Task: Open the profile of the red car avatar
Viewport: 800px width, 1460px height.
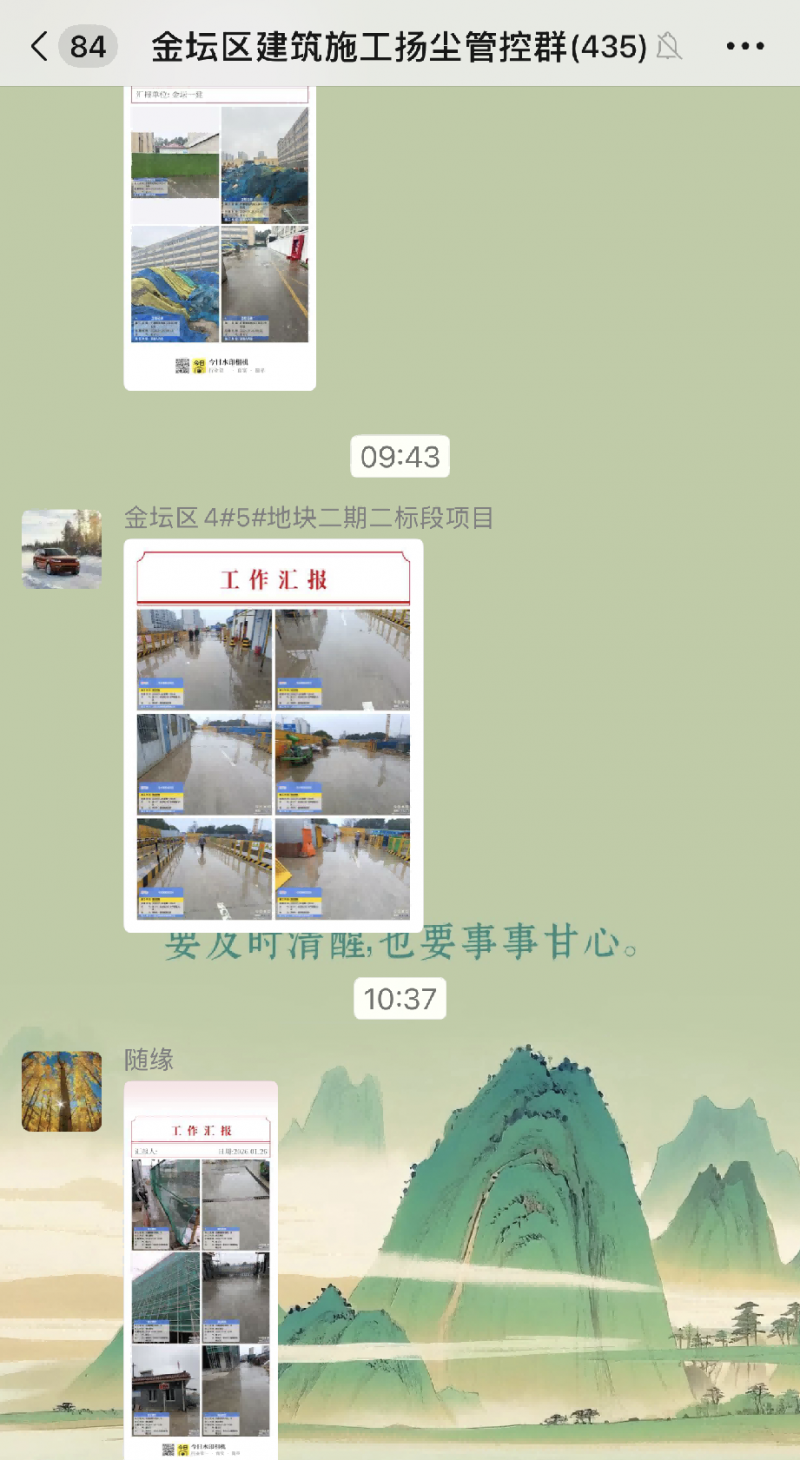Action: click(62, 549)
